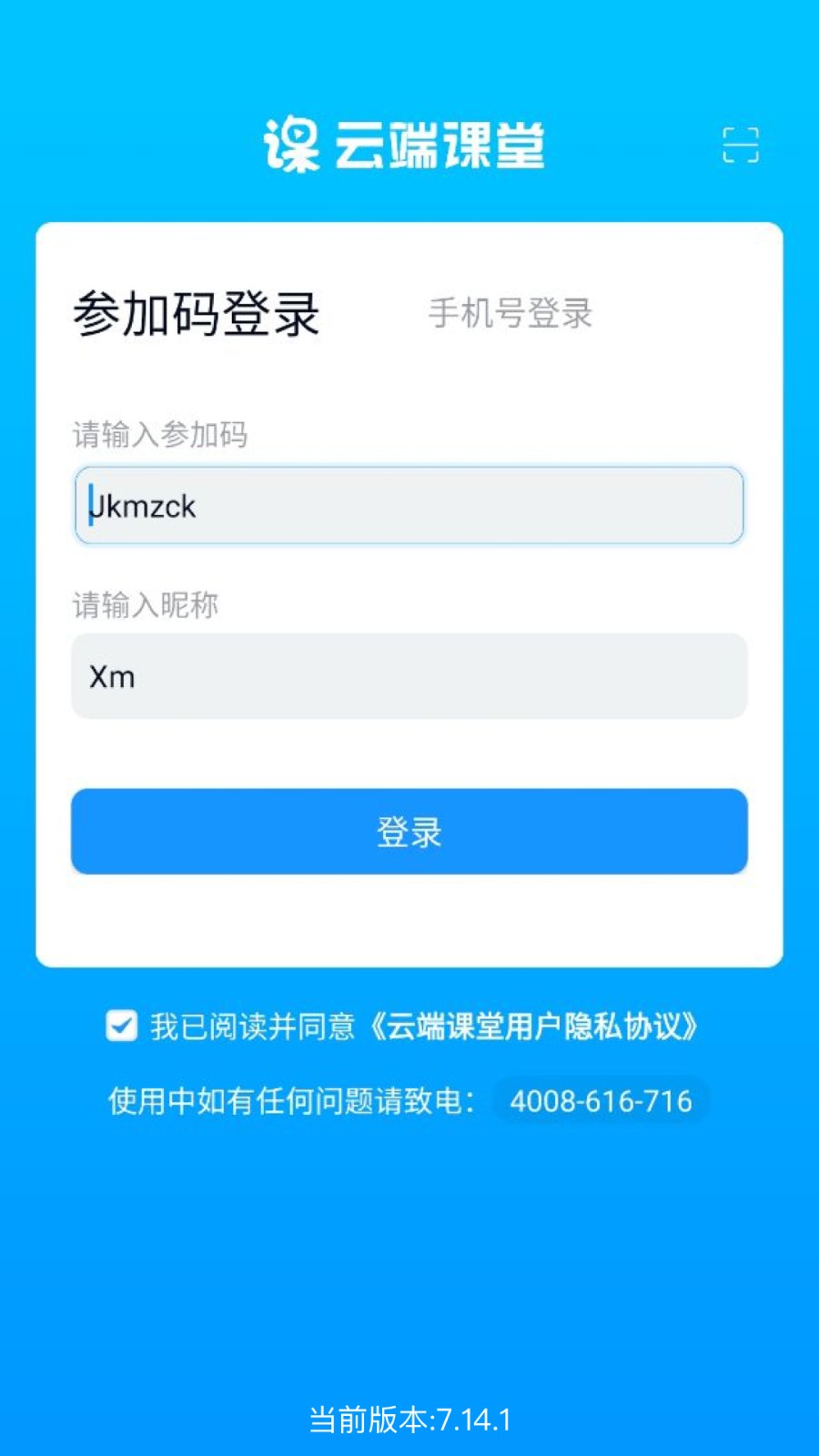
Task: Click the 请输入昵称 label text
Action: point(146,605)
